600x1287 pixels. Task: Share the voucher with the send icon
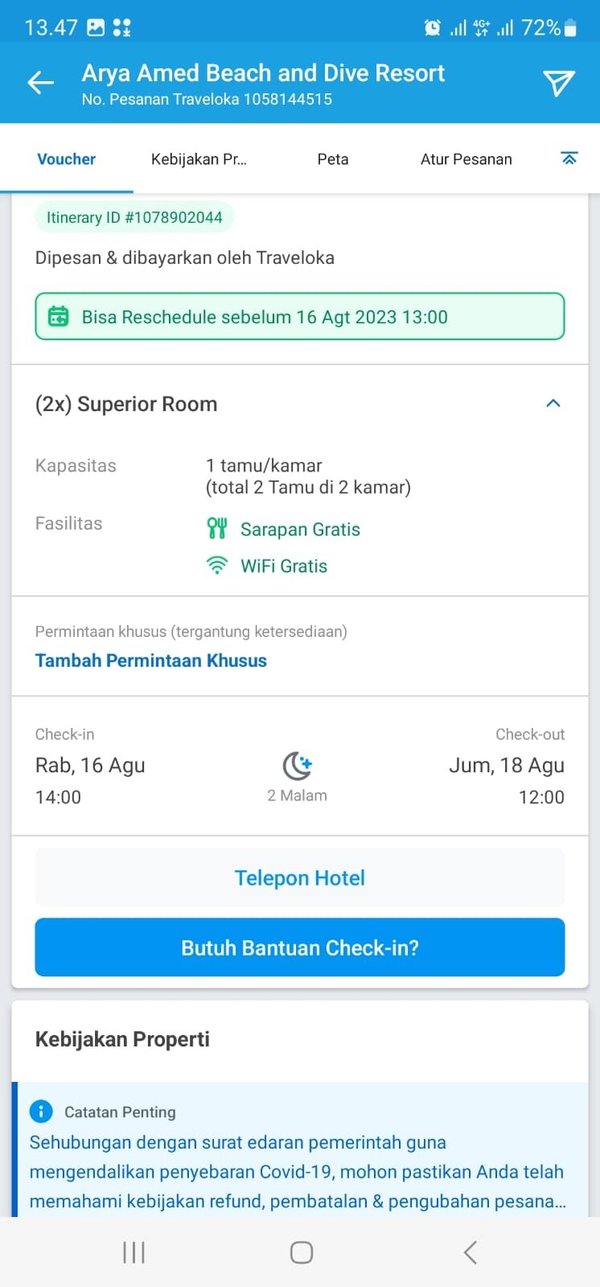(559, 83)
